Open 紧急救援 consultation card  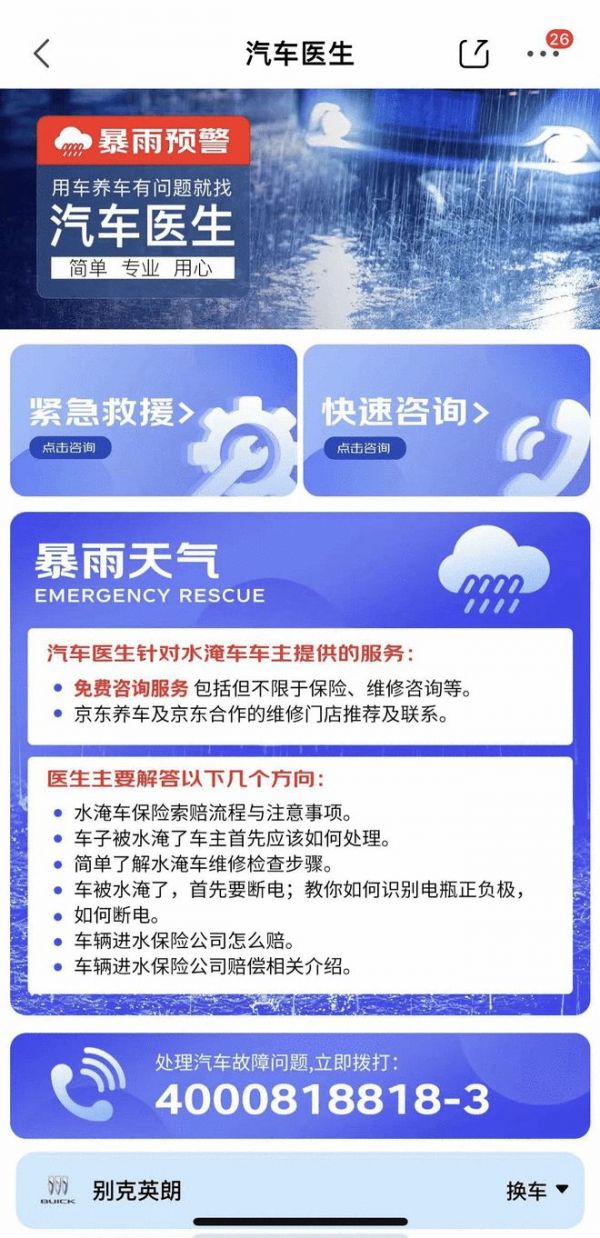[153, 420]
